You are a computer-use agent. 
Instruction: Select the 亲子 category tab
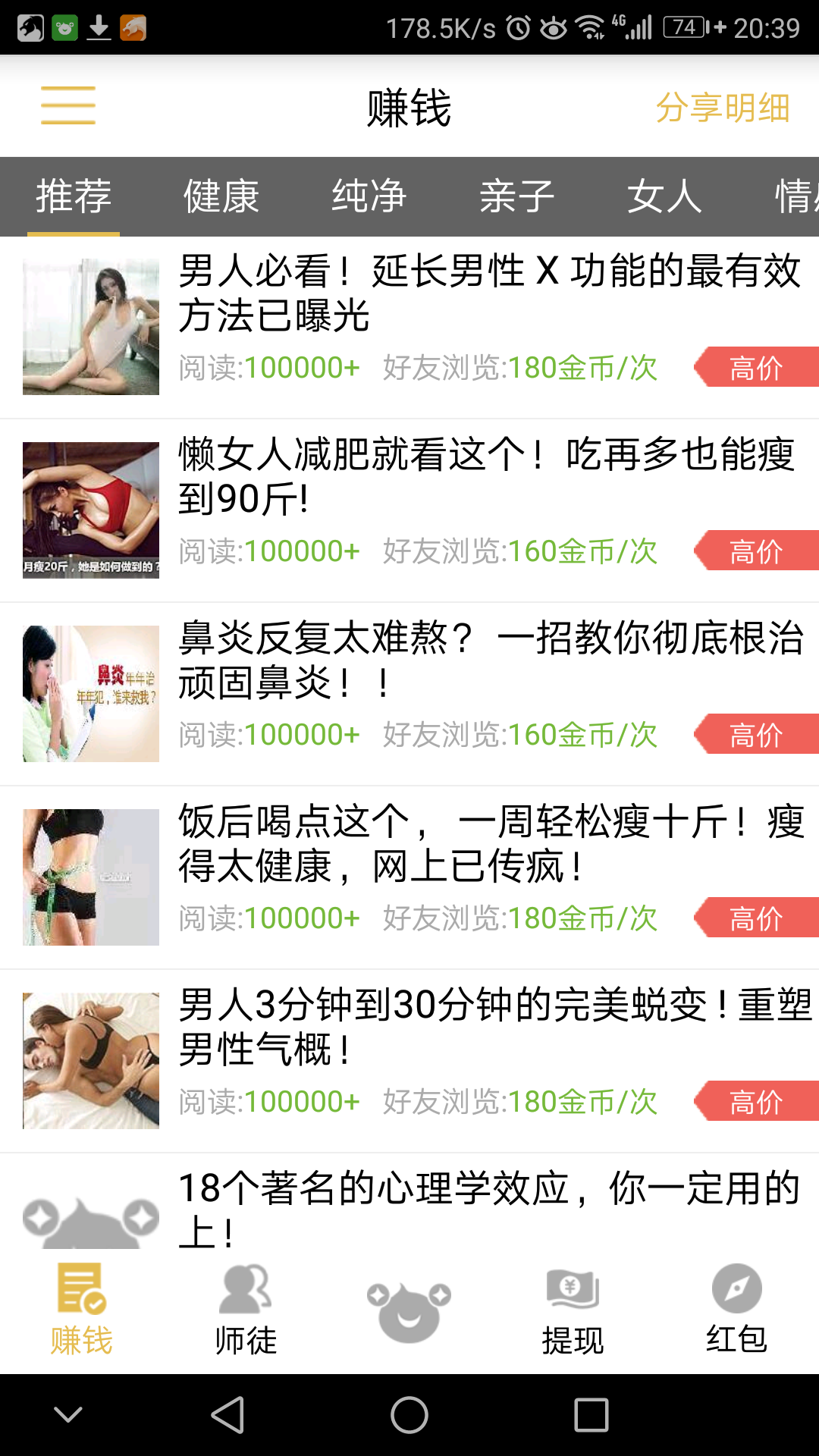tap(516, 196)
